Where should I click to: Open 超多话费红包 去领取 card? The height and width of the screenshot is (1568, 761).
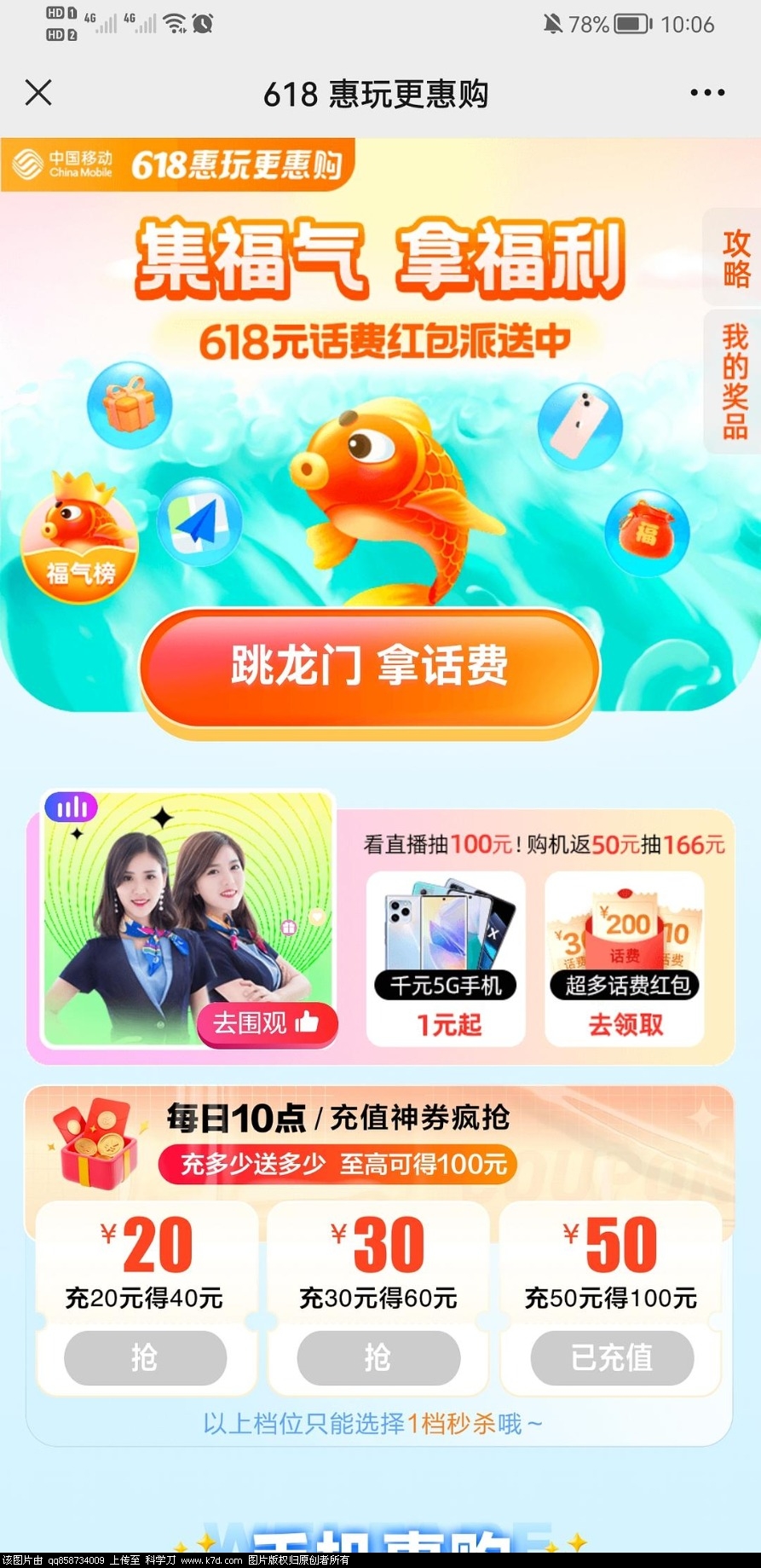point(625,958)
